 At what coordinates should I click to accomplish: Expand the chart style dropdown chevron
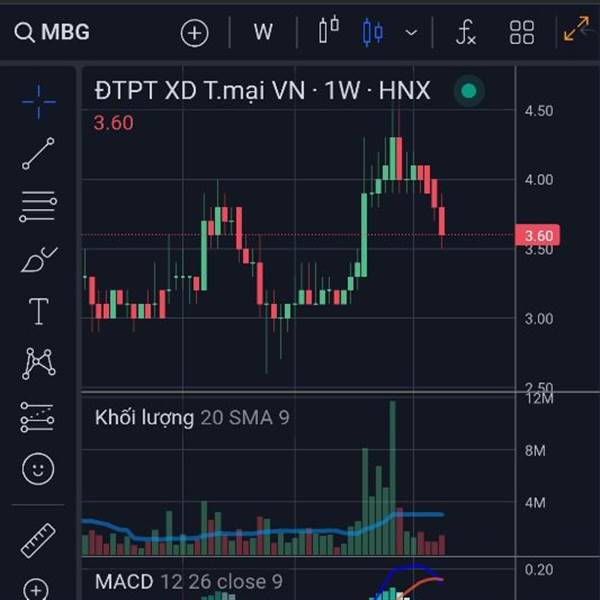tap(411, 33)
